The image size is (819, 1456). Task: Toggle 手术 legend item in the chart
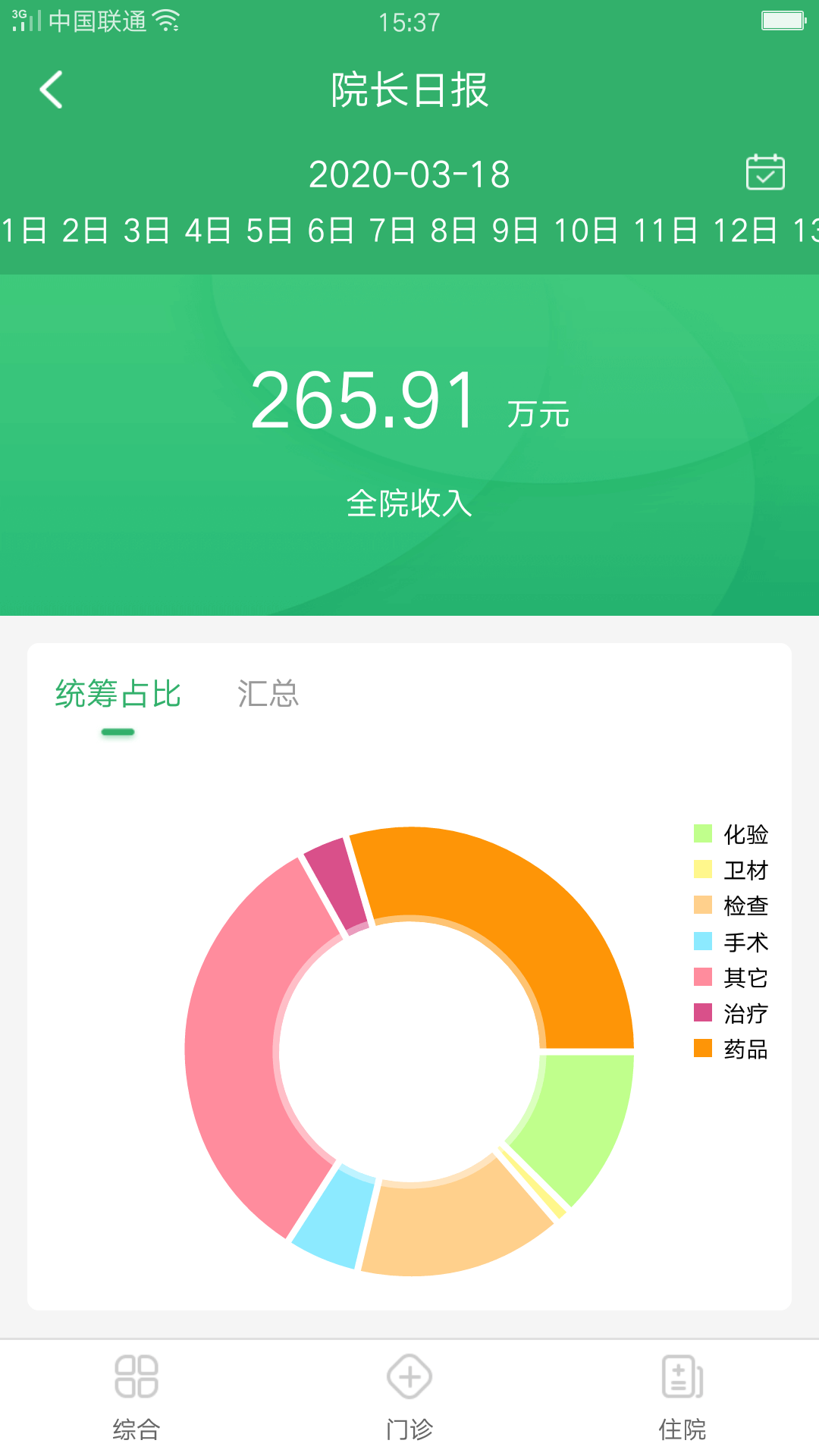[731, 942]
